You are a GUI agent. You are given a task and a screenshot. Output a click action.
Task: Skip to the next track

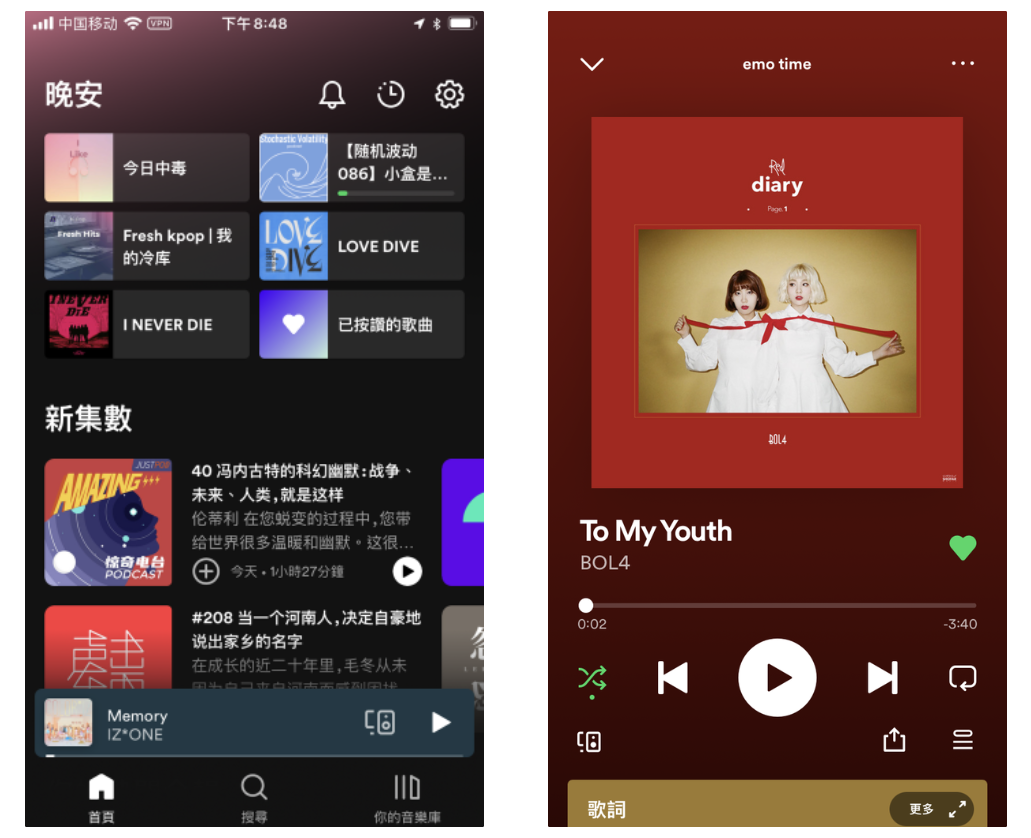coord(881,678)
